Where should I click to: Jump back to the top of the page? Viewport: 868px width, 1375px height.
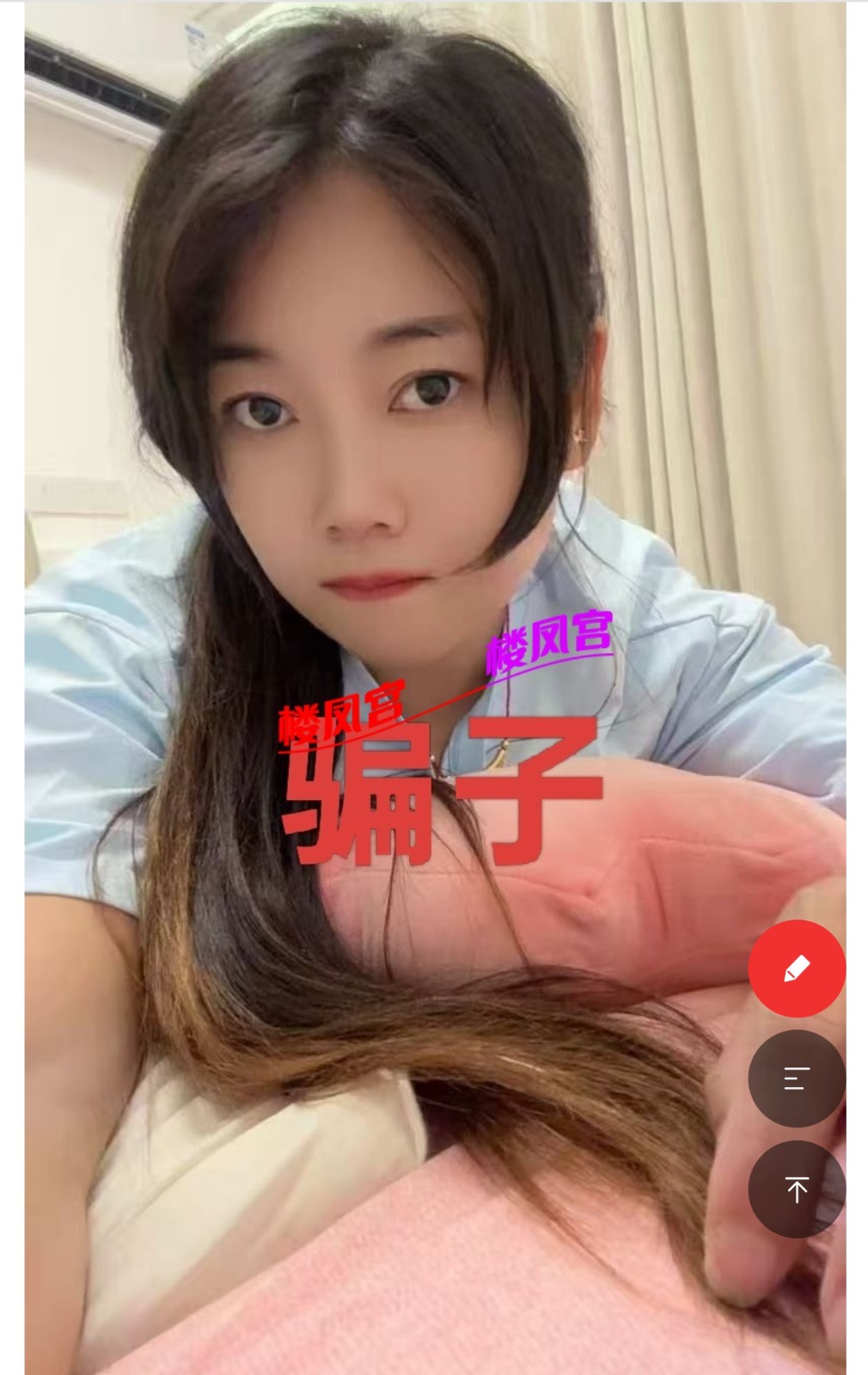pos(797,1189)
